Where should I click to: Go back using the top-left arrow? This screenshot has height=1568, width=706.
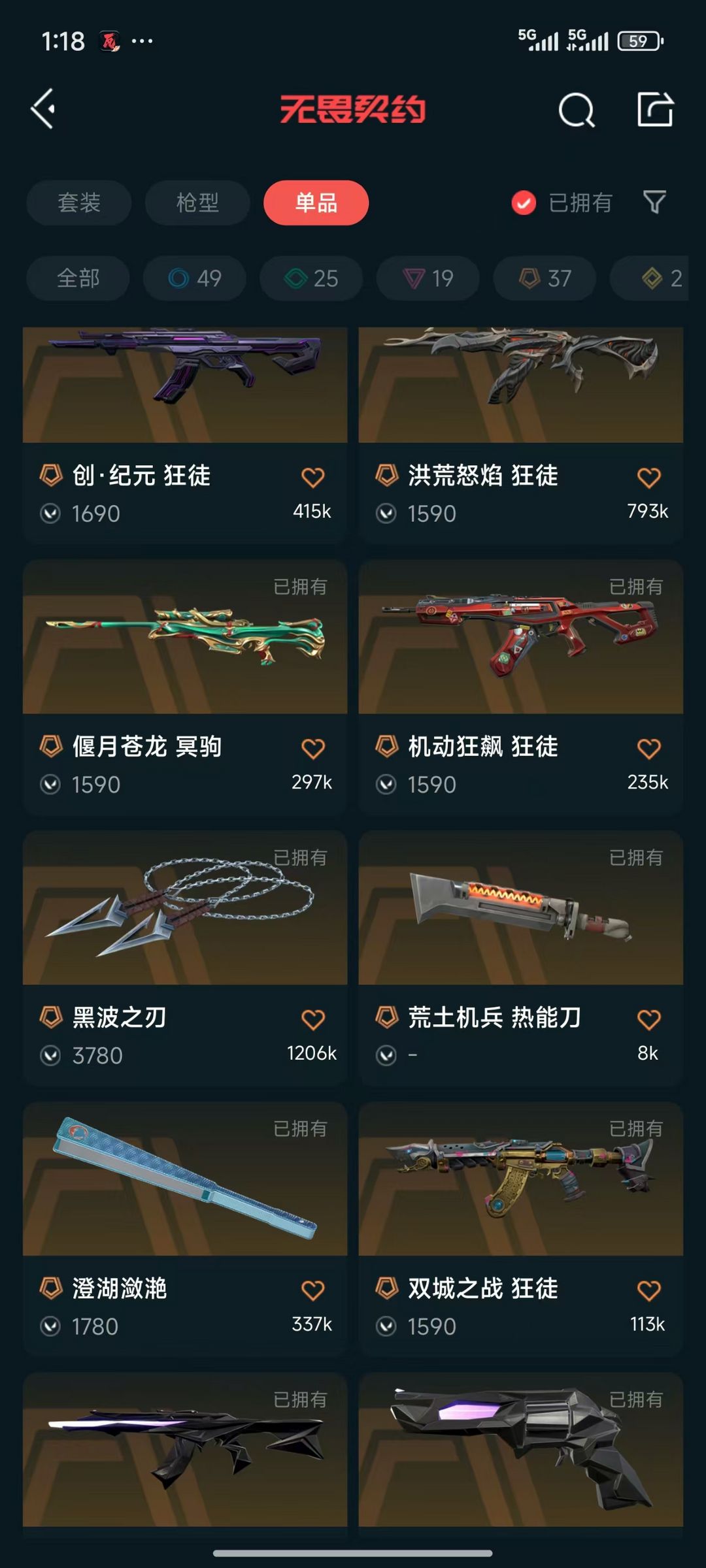click(43, 109)
